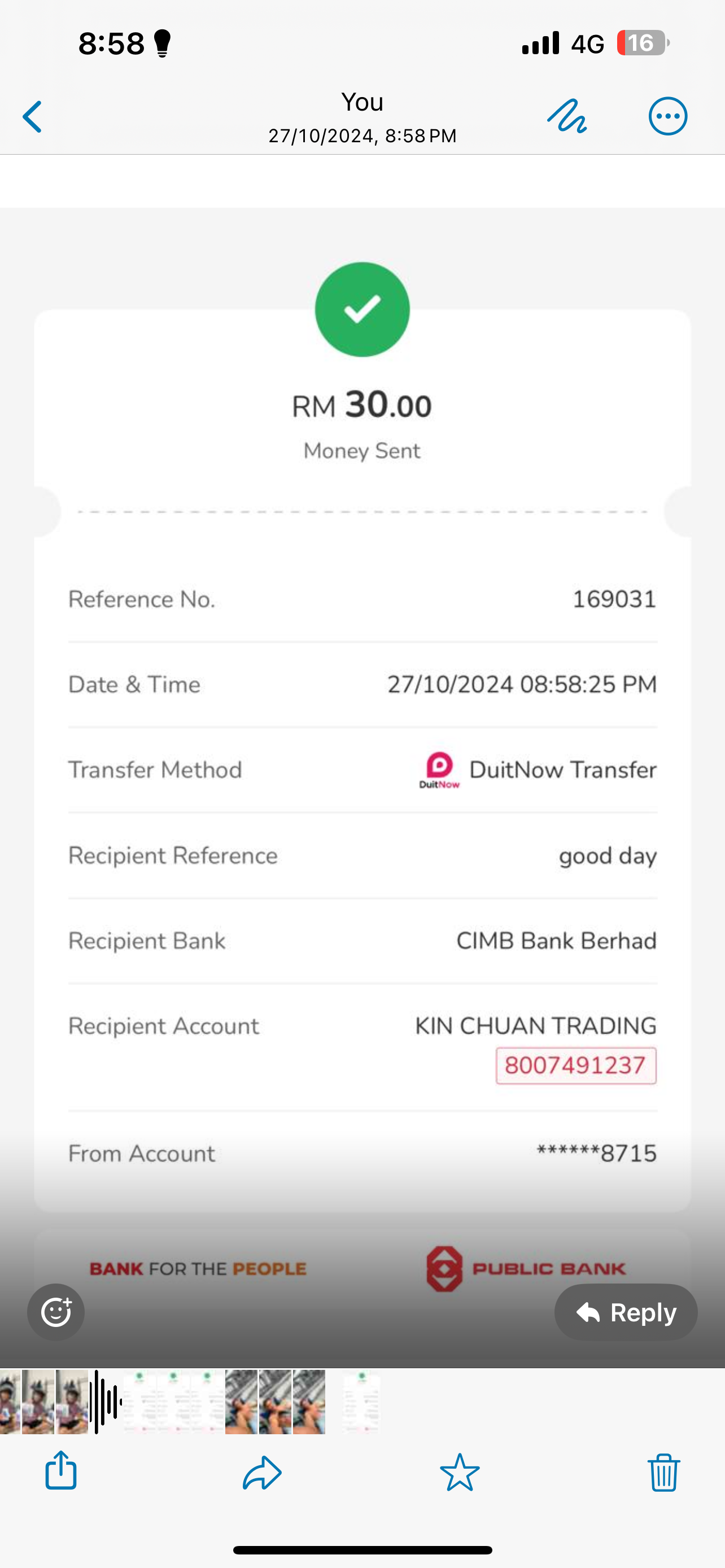This screenshot has width=725, height=1568.
Task: Select the voice message waveform thumbnail
Action: point(106,1401)
